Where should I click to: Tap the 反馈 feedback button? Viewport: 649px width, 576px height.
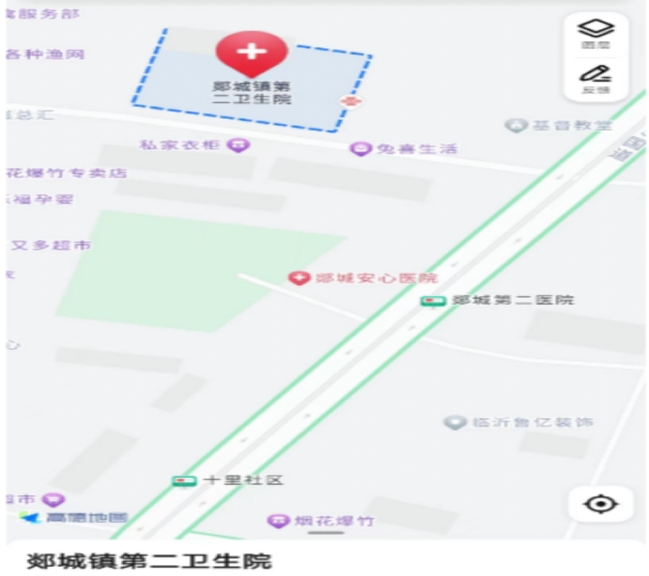point(596,78)
